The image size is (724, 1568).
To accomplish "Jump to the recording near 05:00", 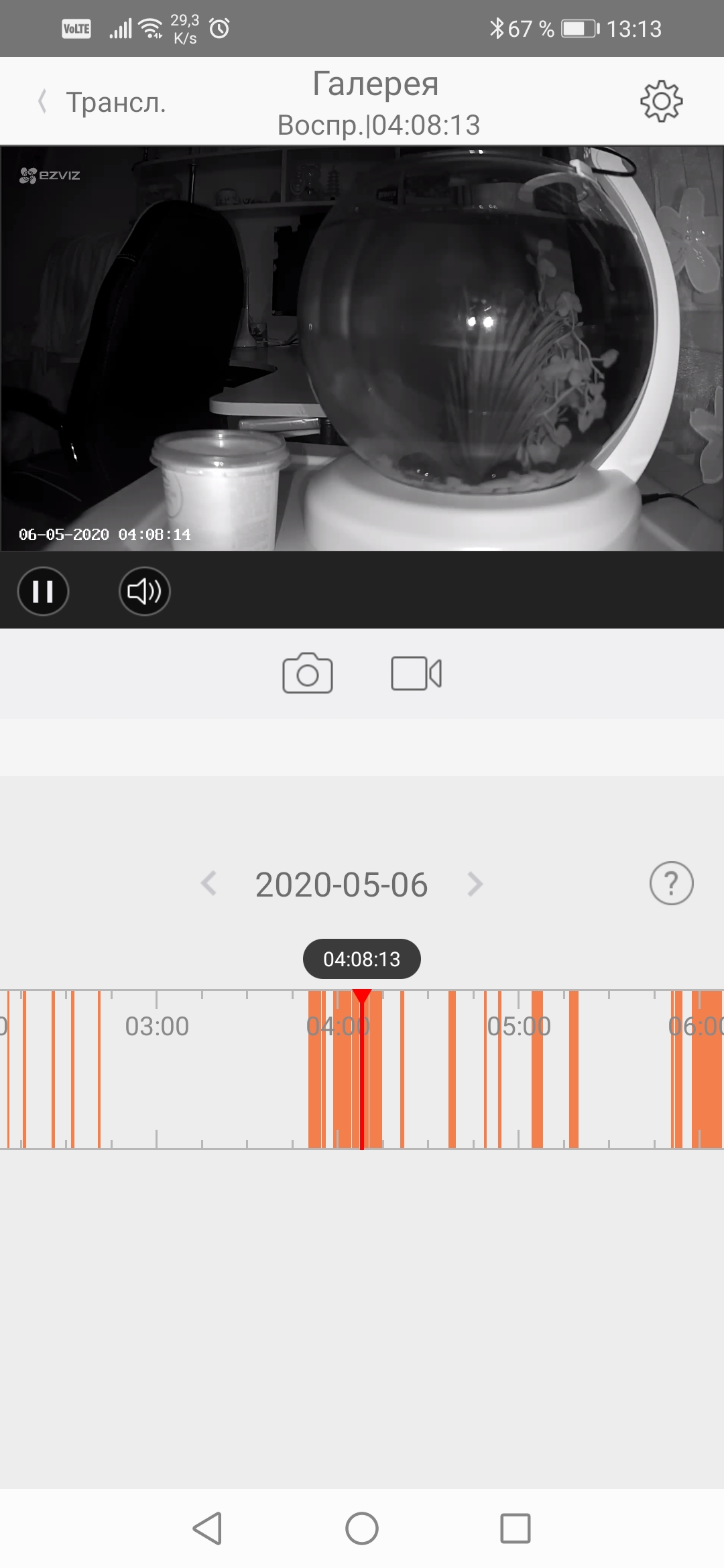I will [x=537, y=1069].
